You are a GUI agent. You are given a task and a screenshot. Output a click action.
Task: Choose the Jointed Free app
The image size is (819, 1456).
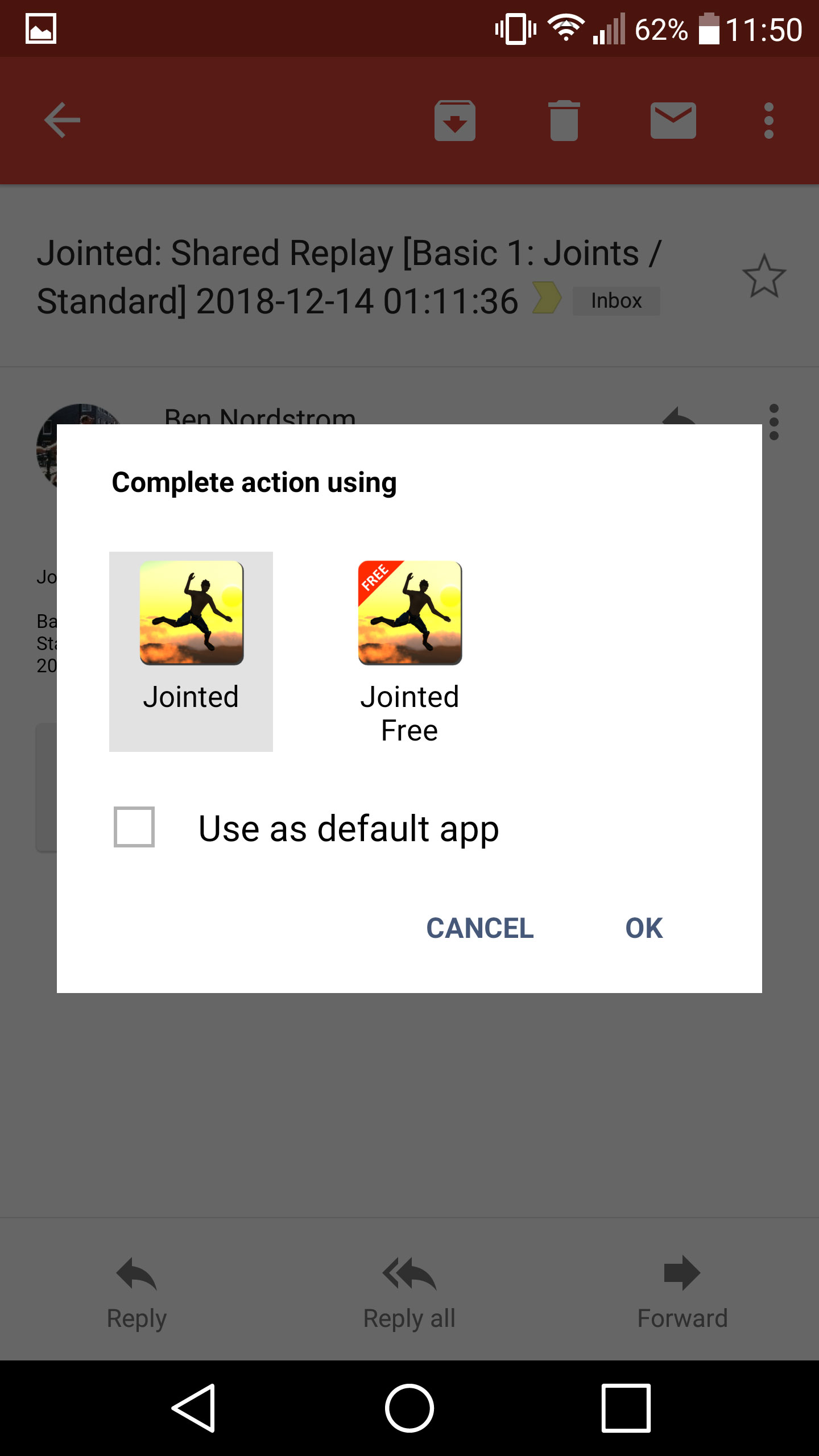tap(409, 651)
